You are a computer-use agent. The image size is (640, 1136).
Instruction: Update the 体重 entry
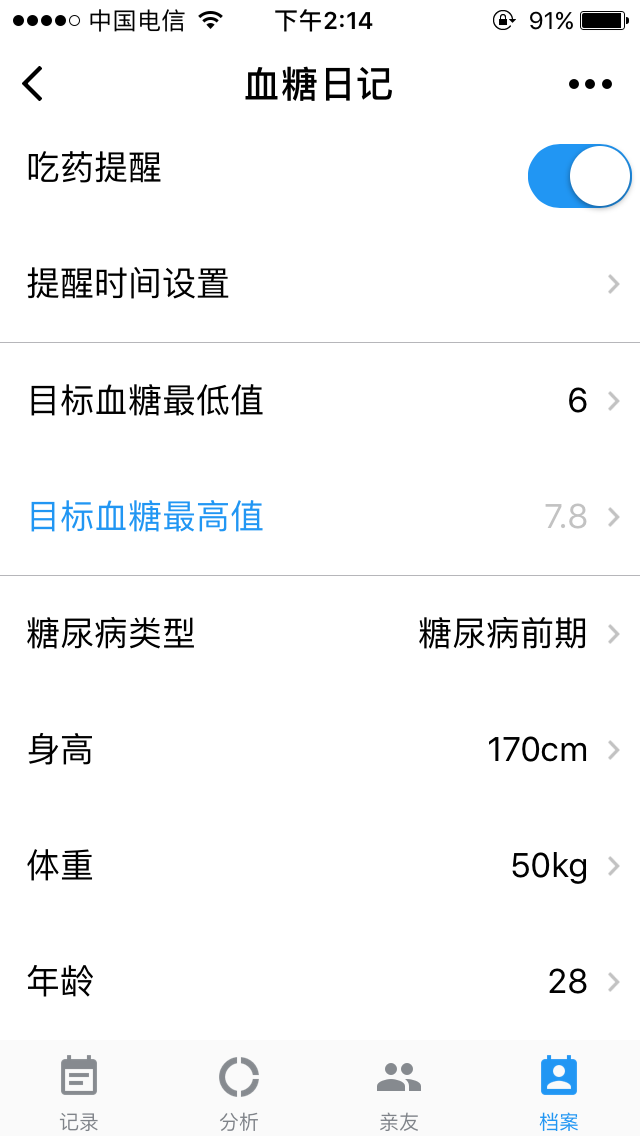tap(320, 865)
